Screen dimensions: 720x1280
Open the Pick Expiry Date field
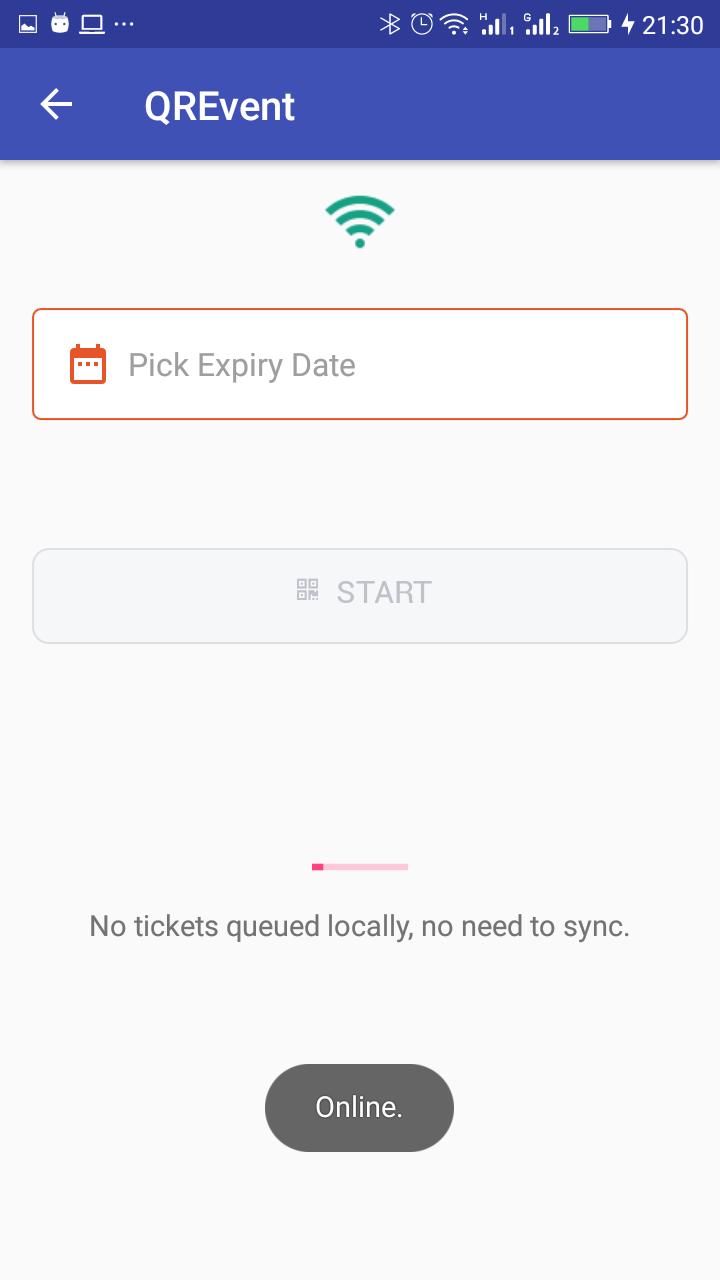pyautogui.click(x=360, y=364)
